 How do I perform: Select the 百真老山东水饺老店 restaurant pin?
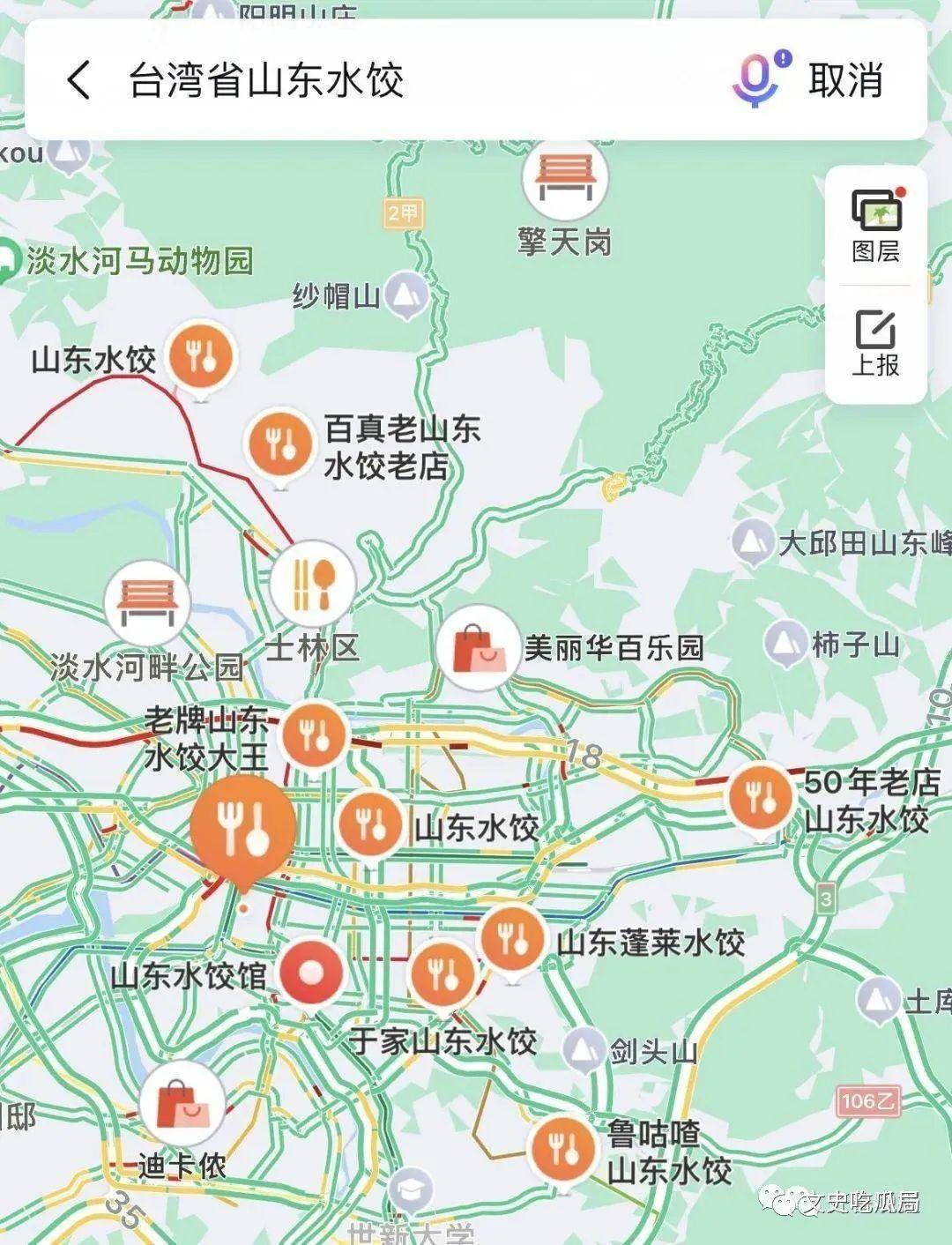(x=280, y=445)
